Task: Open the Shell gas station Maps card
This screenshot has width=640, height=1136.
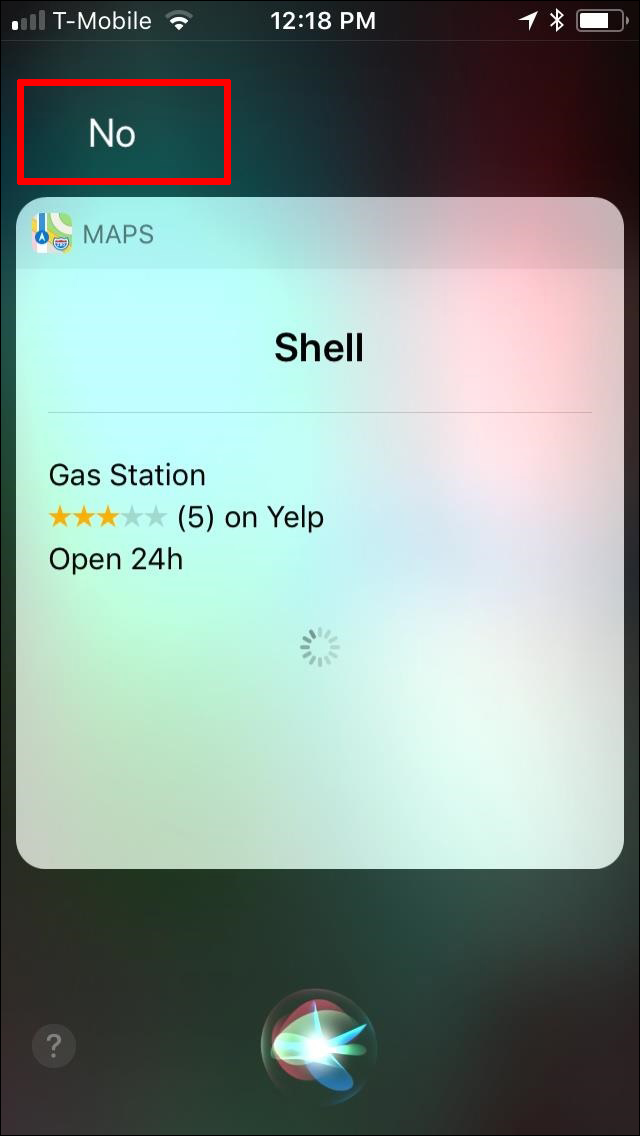Action: click(320, 532)
